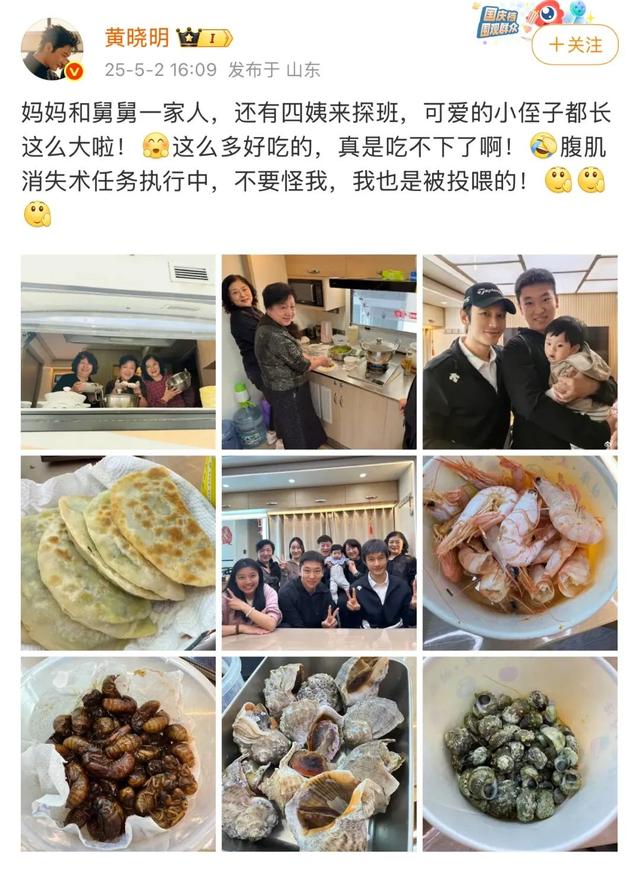Viewport: 640px width, 871px height.
Task: Tap the username 黄晓明
Action: coord(137,38)
